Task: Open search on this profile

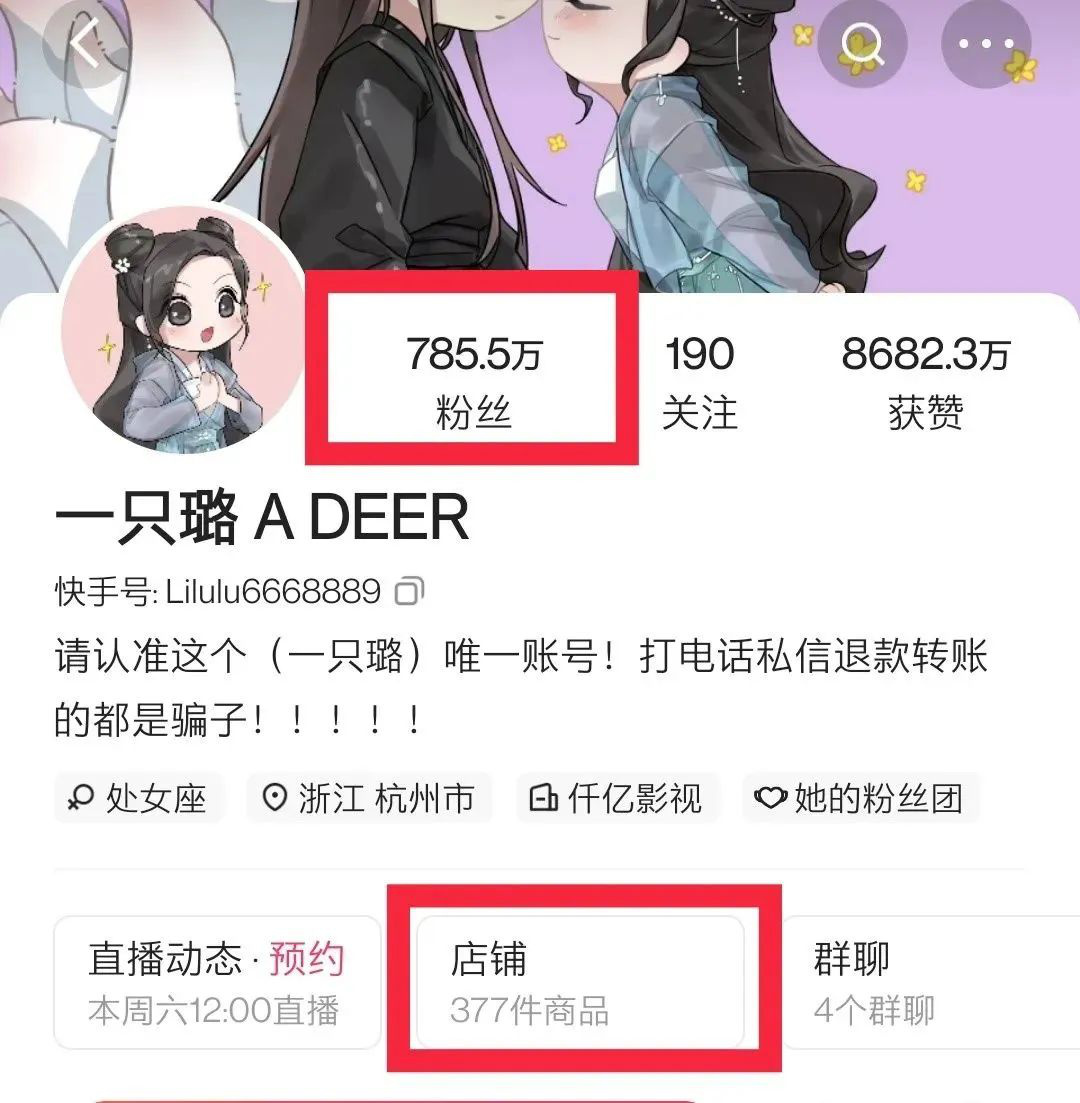Action: pyautogui.click(x=861, y=45)
